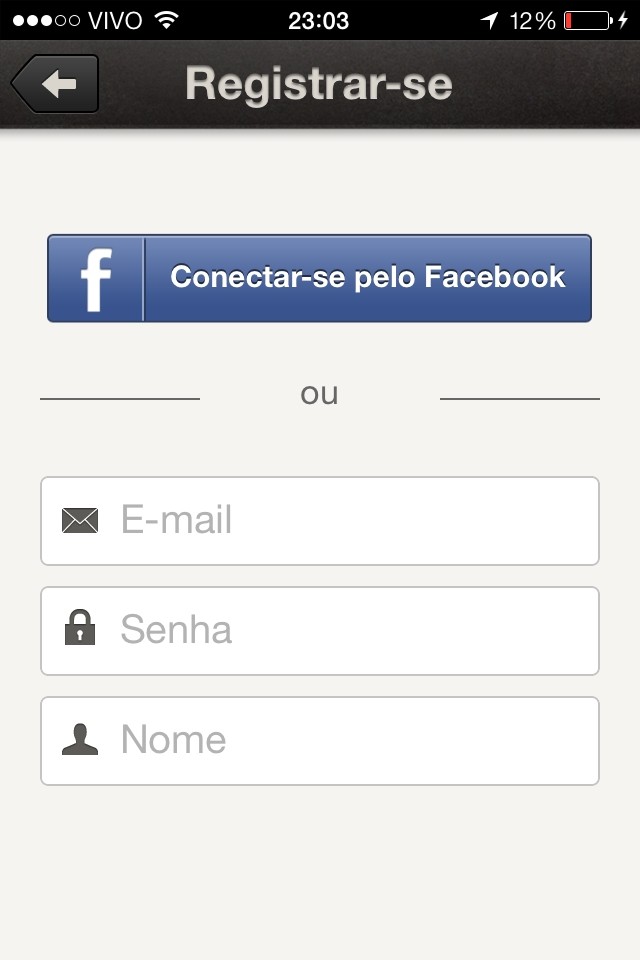Tap Conectar-se pelo Facebook button

(x=320, y=278)
